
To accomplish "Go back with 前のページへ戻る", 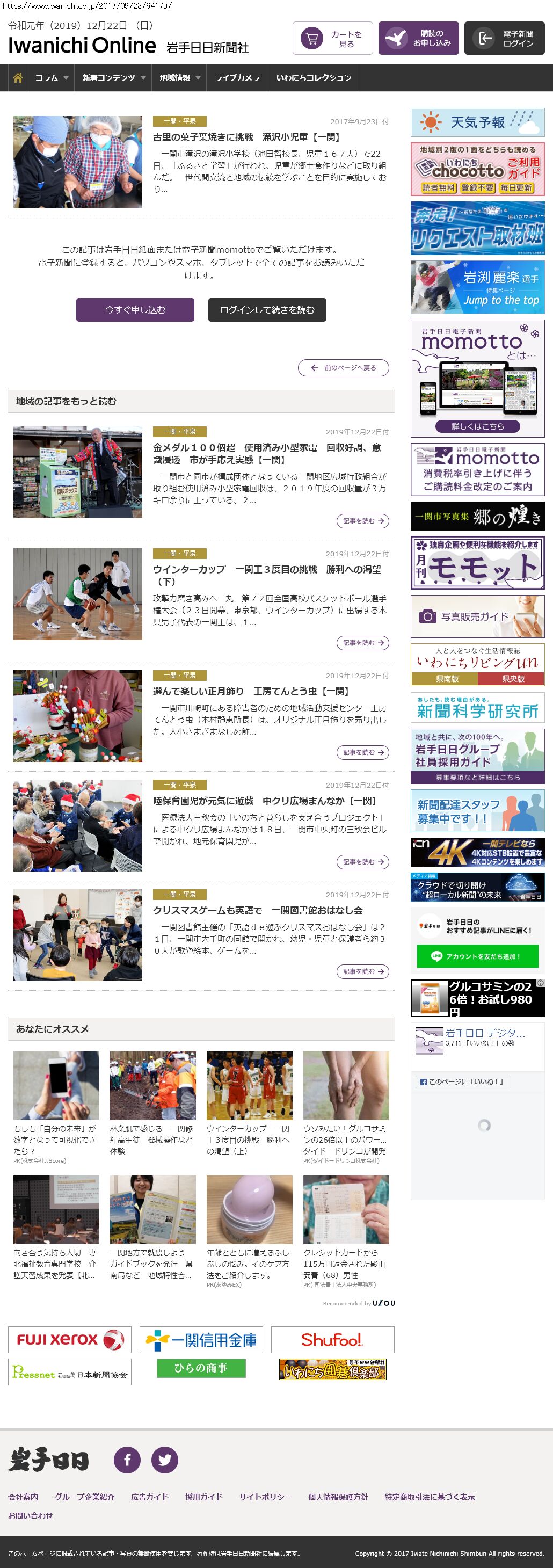I will pyautogui.click(x=343, y=368).
